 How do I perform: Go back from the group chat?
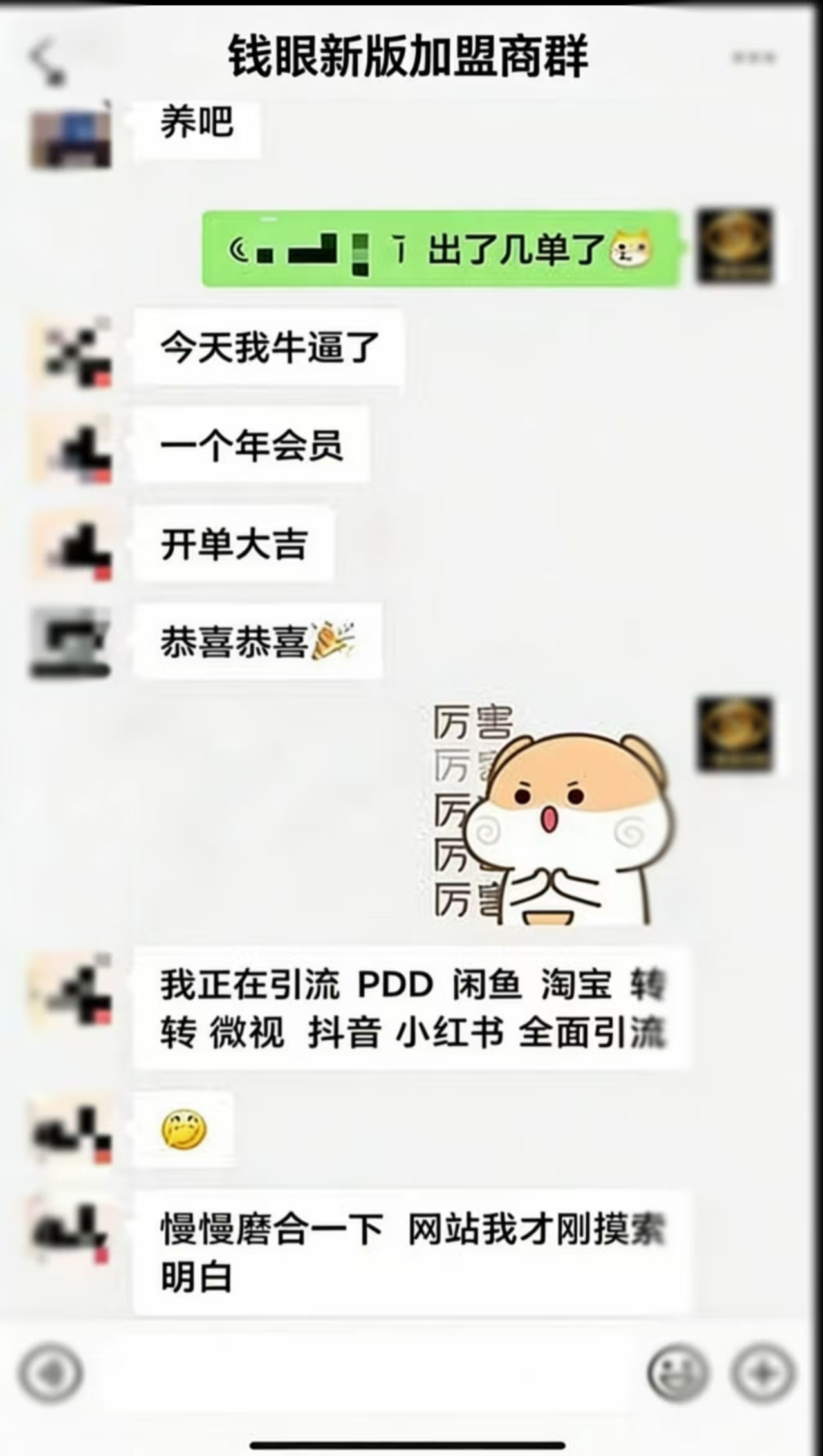coord(46,59)
